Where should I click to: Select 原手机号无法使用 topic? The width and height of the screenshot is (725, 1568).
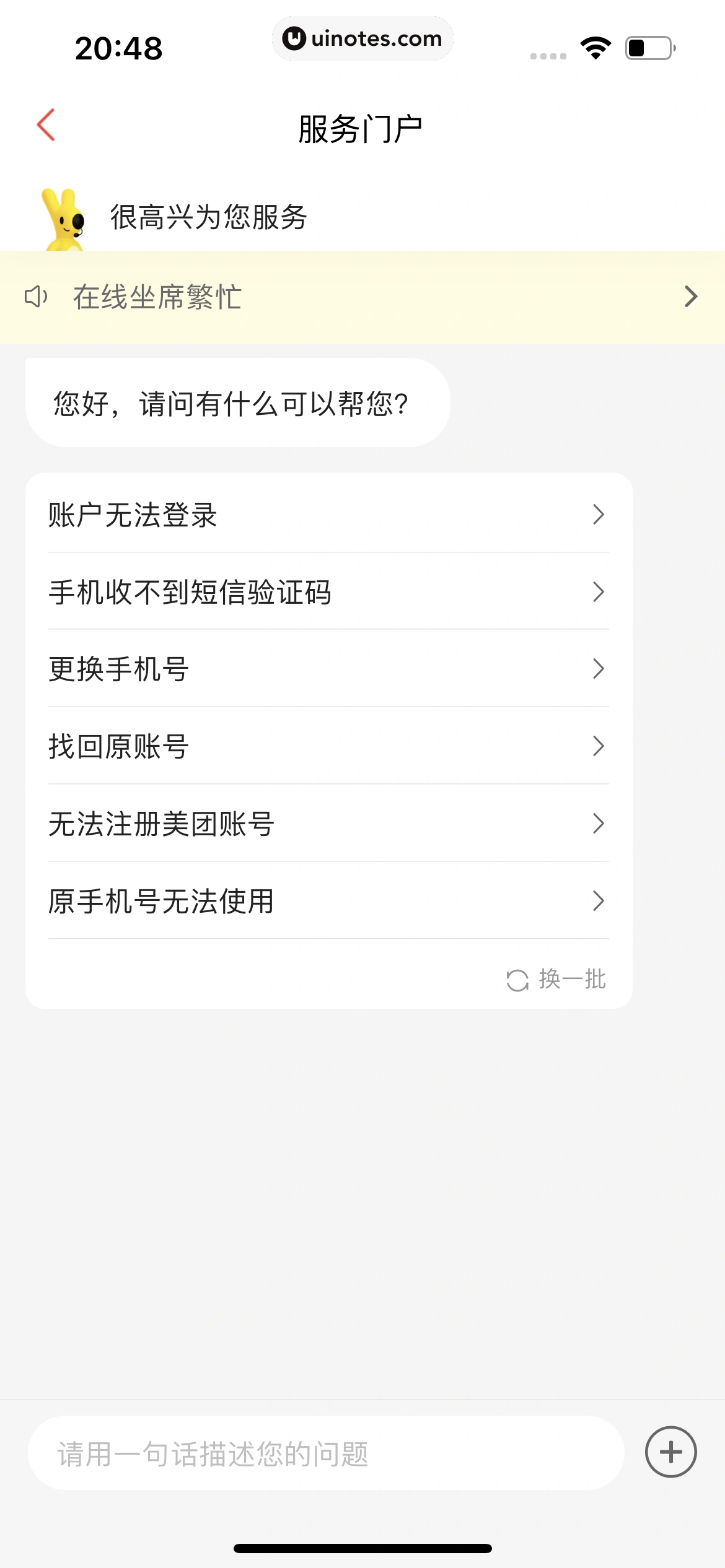328,901
